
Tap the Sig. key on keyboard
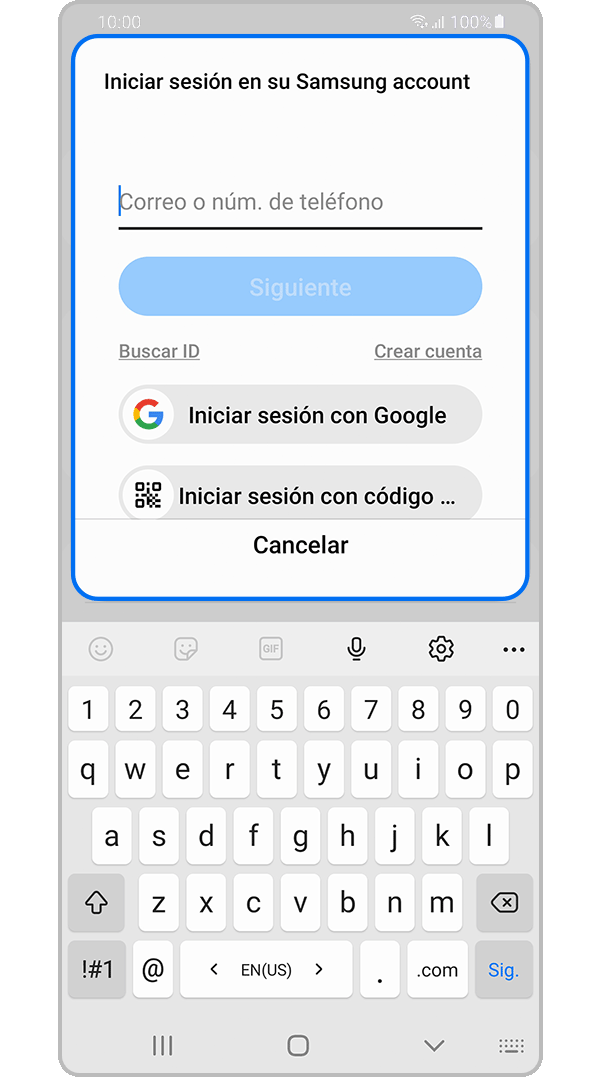504,969
